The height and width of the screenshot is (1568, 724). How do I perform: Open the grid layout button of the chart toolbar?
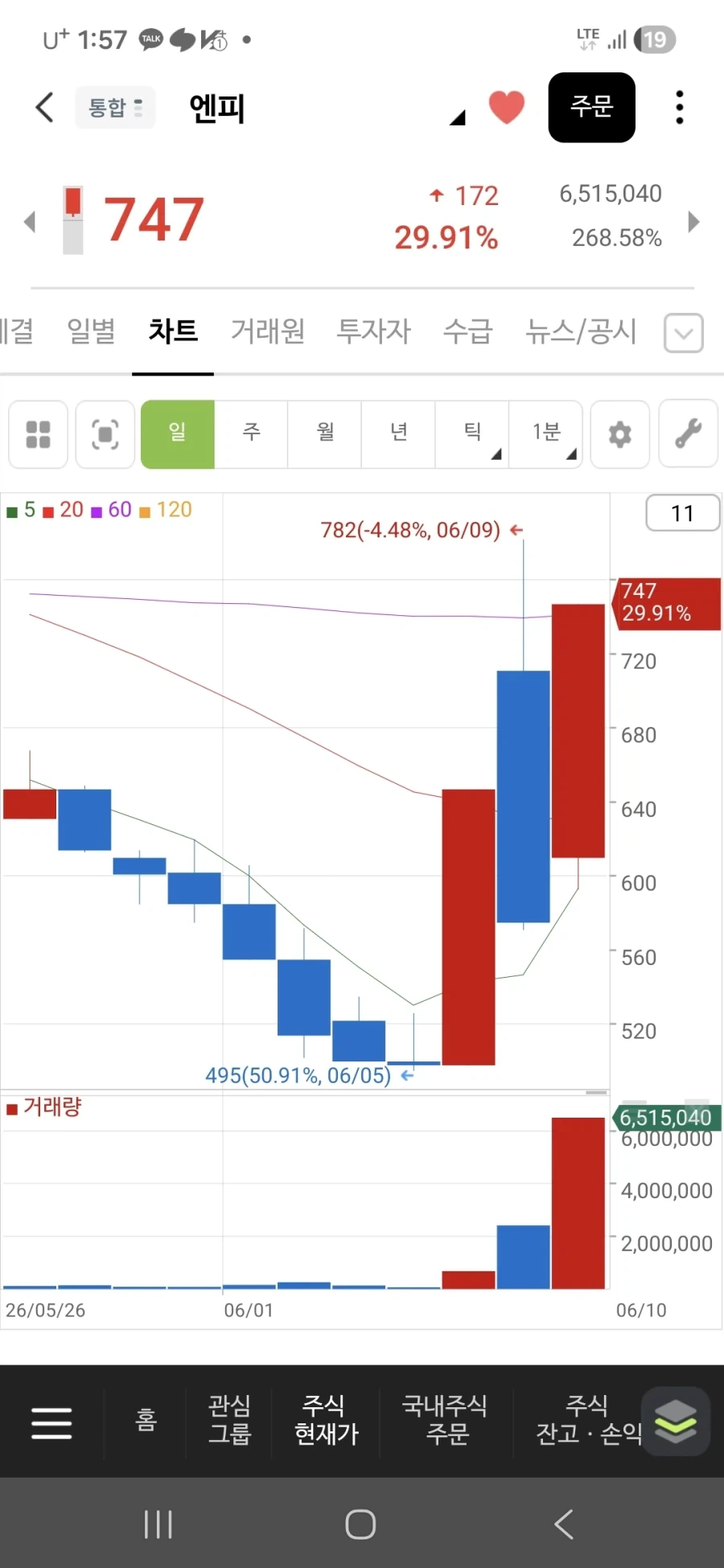coord(38,434)
